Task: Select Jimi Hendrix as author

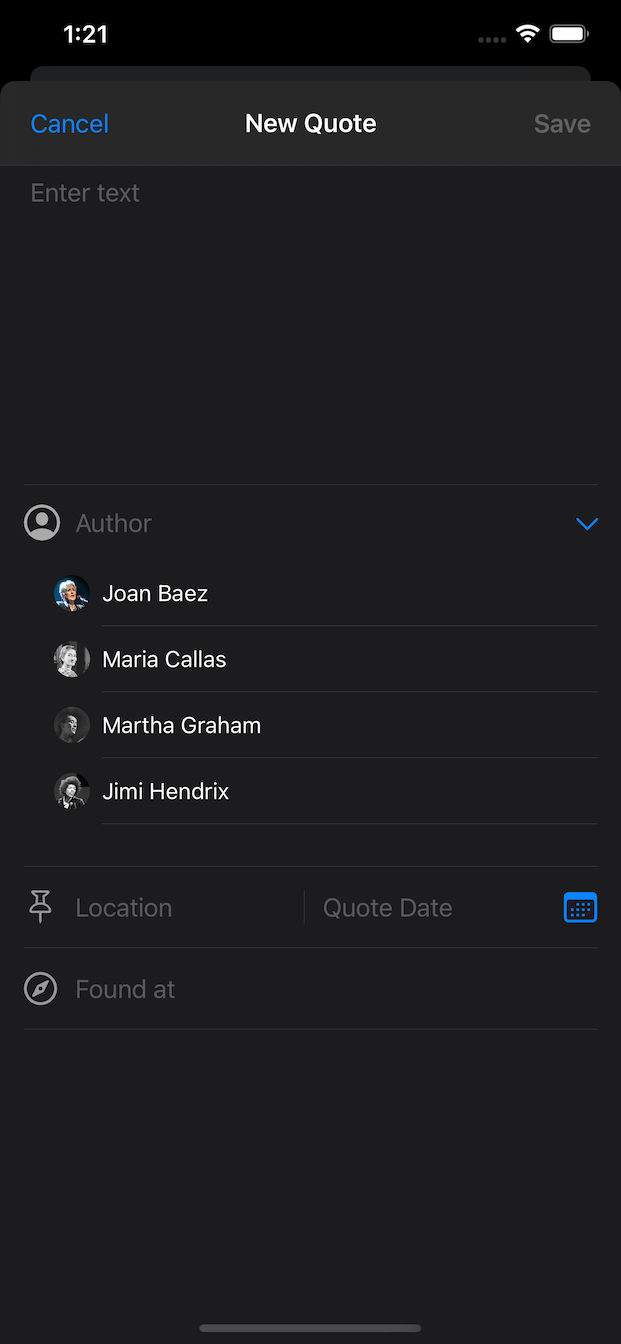Action: point(325,791)
